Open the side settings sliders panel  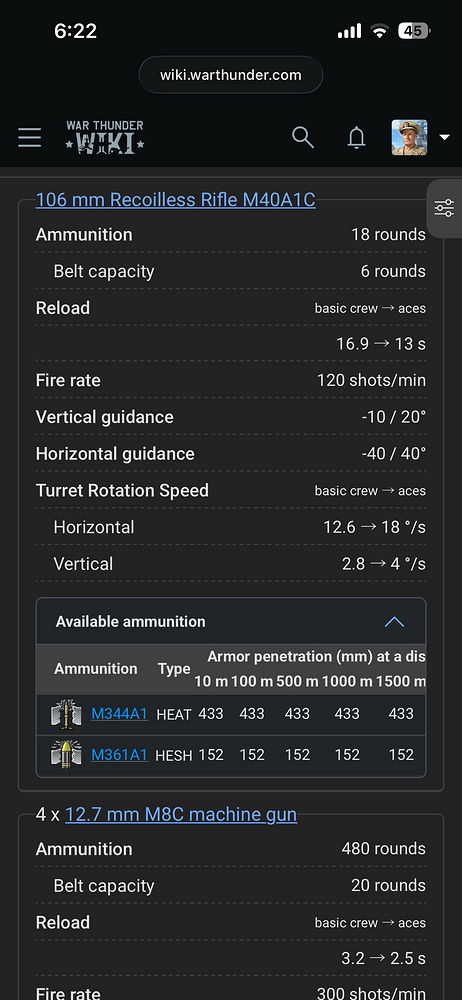444,208
